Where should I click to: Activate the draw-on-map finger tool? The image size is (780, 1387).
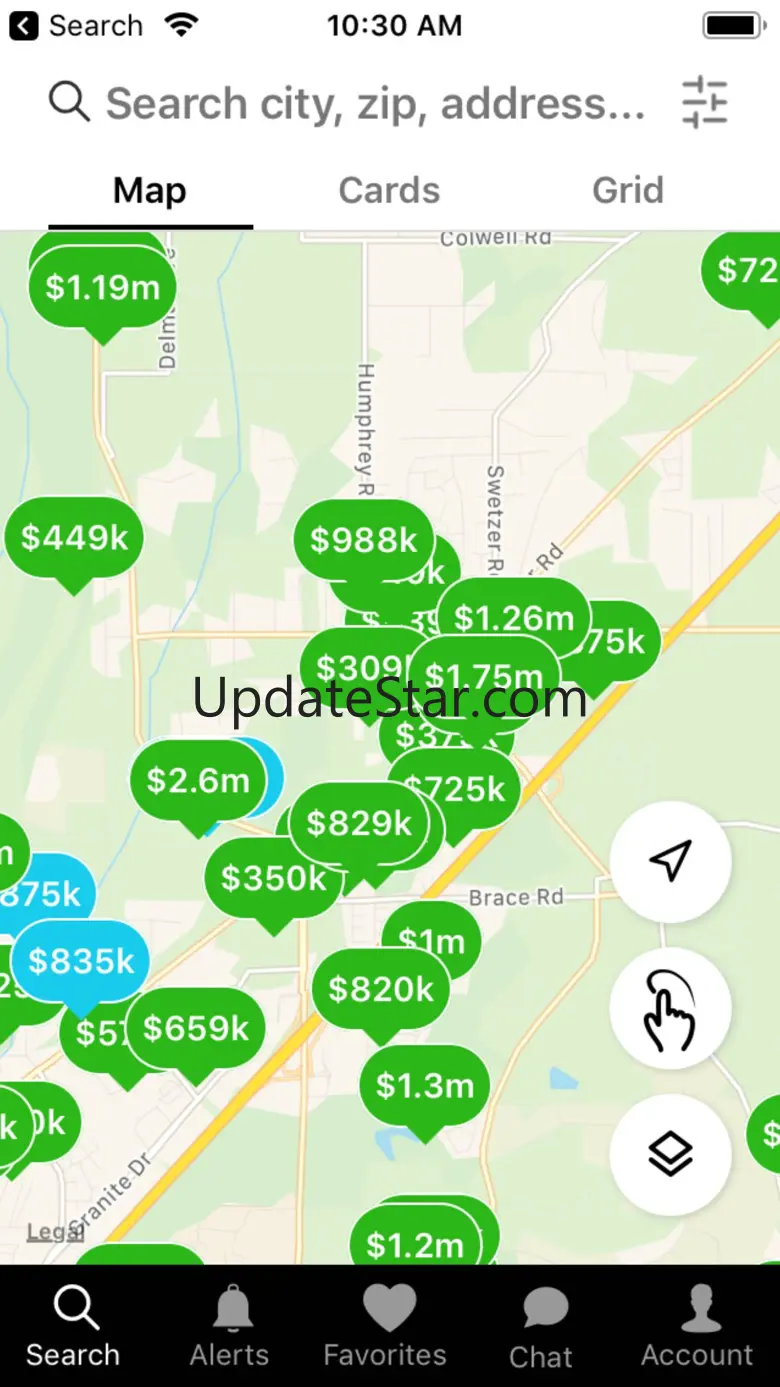[670, 1009]
